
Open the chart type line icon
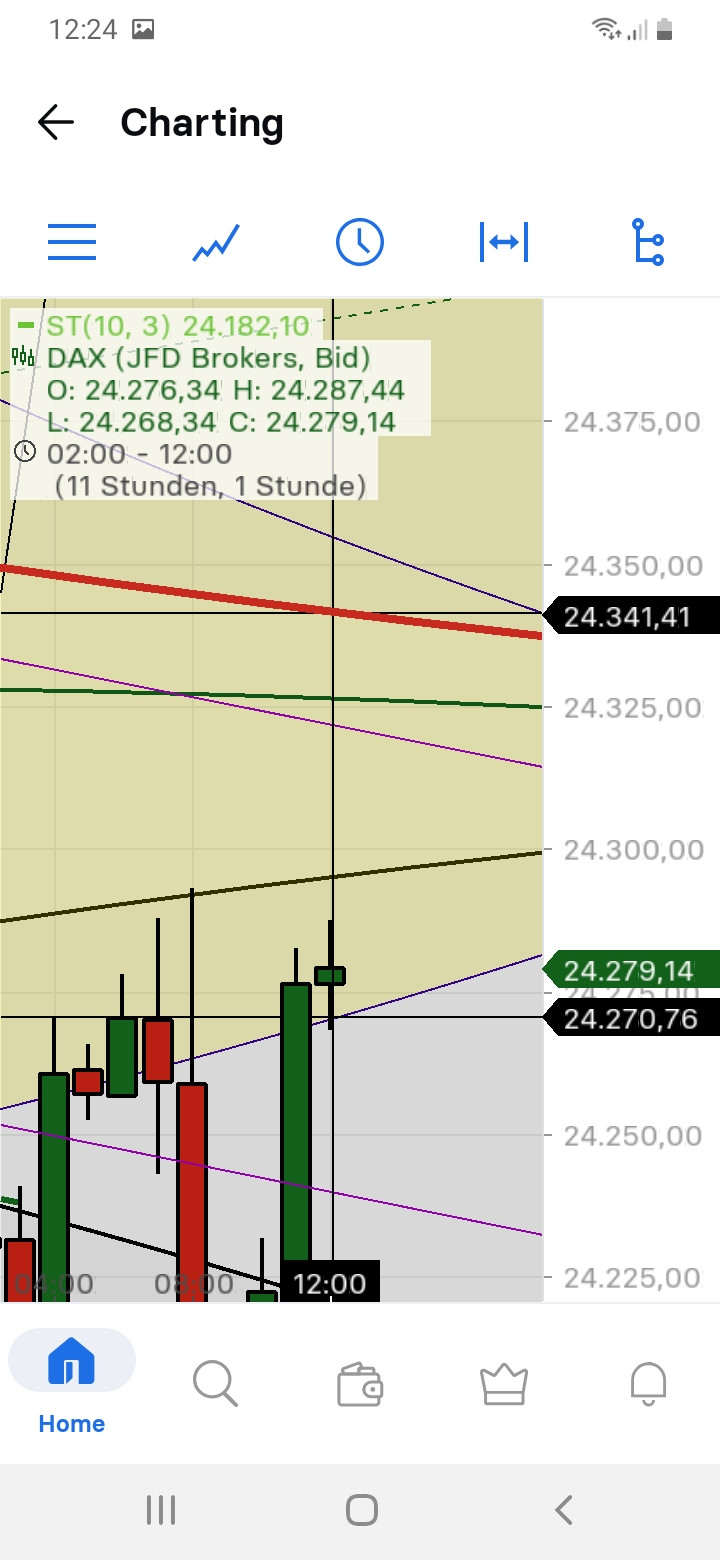pos(216,243)
